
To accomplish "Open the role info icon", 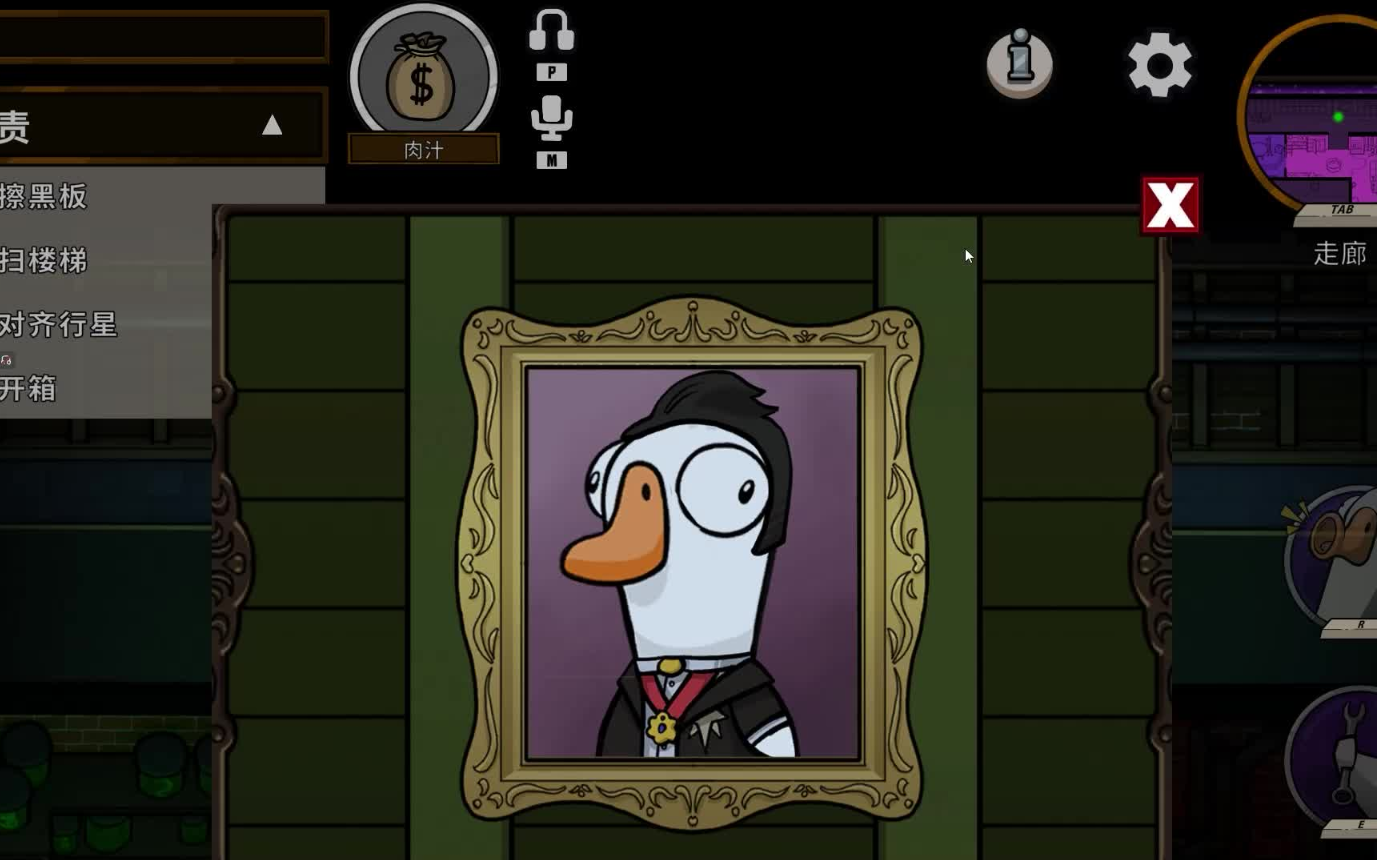I will (x=1019, y=64).
